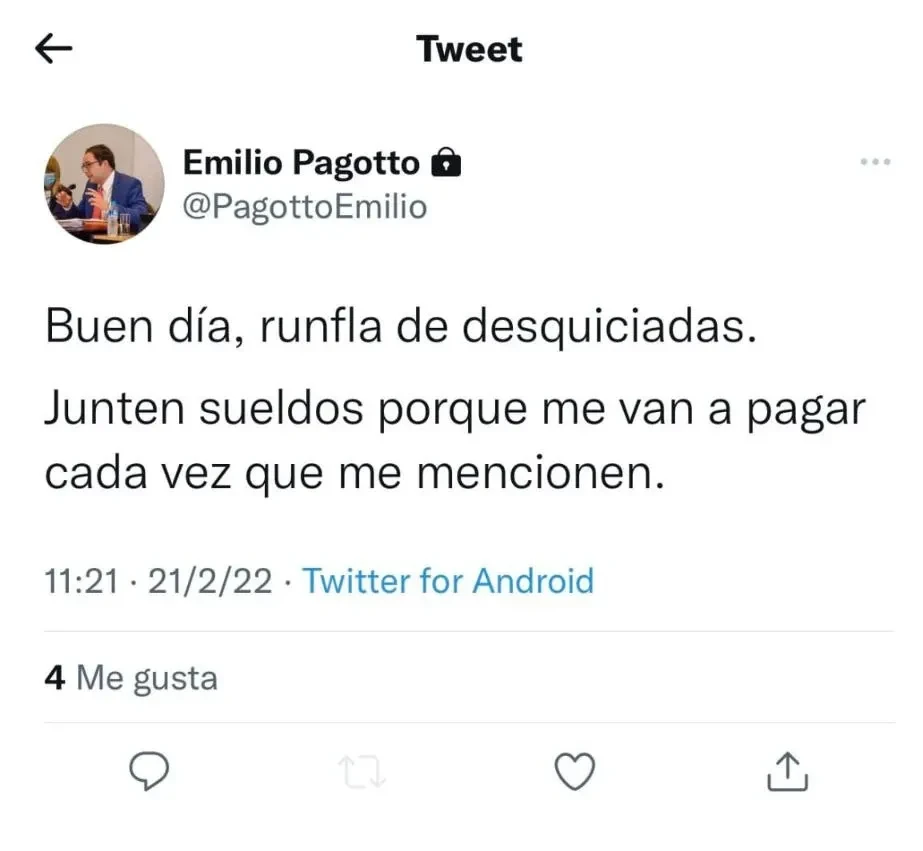The width and height of the screenshot is (923, 851).
Task: Like this tweet with the heart
Action: pyautogui.click(x=575, y=770)
